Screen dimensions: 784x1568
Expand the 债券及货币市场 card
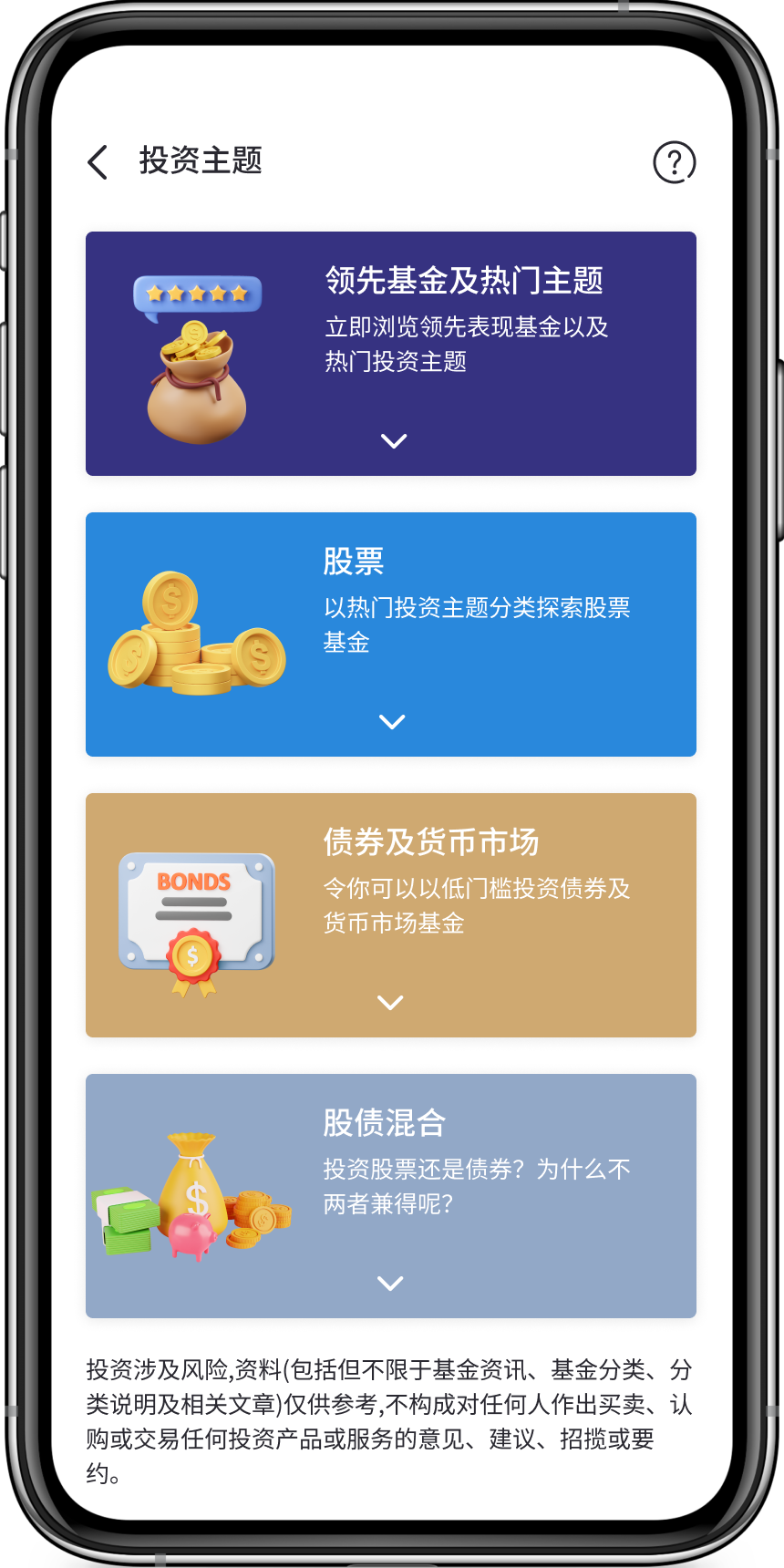390,1003
